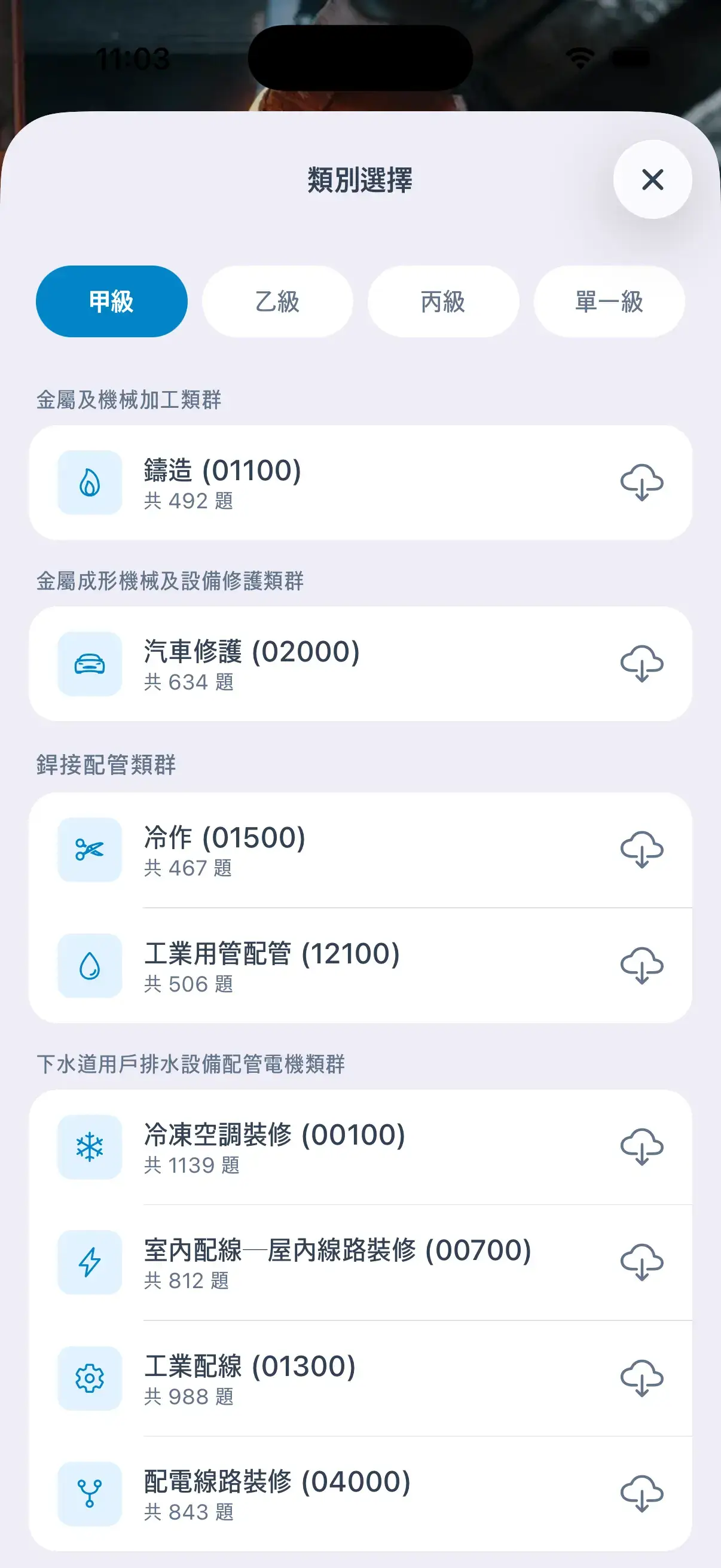Download 工業配線 (01300) questions

[641, 1378]
